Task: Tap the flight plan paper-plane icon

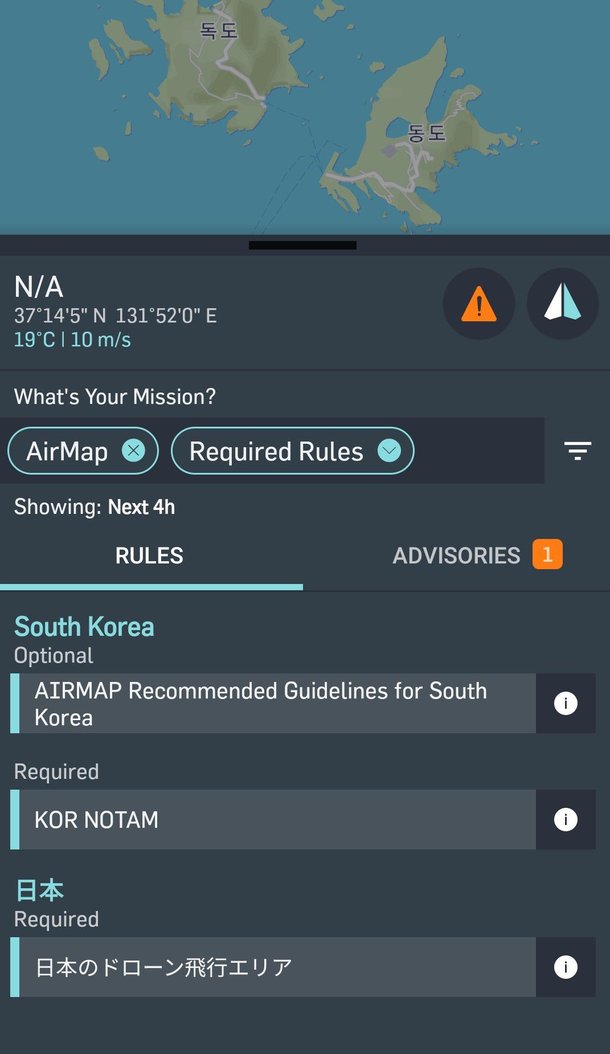Action: coord(562,304)
